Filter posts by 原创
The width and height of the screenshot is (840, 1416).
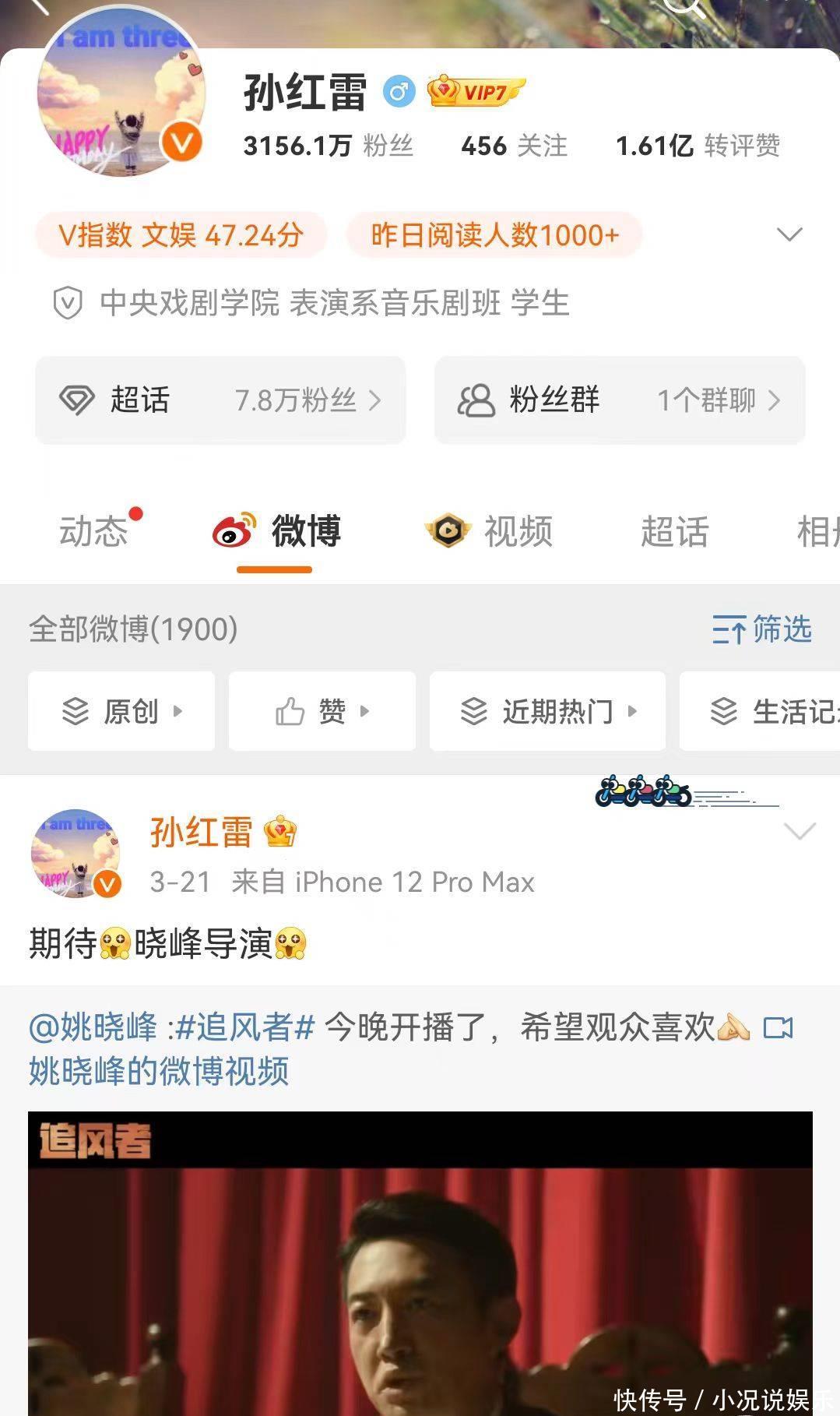(x=121, y=711)
